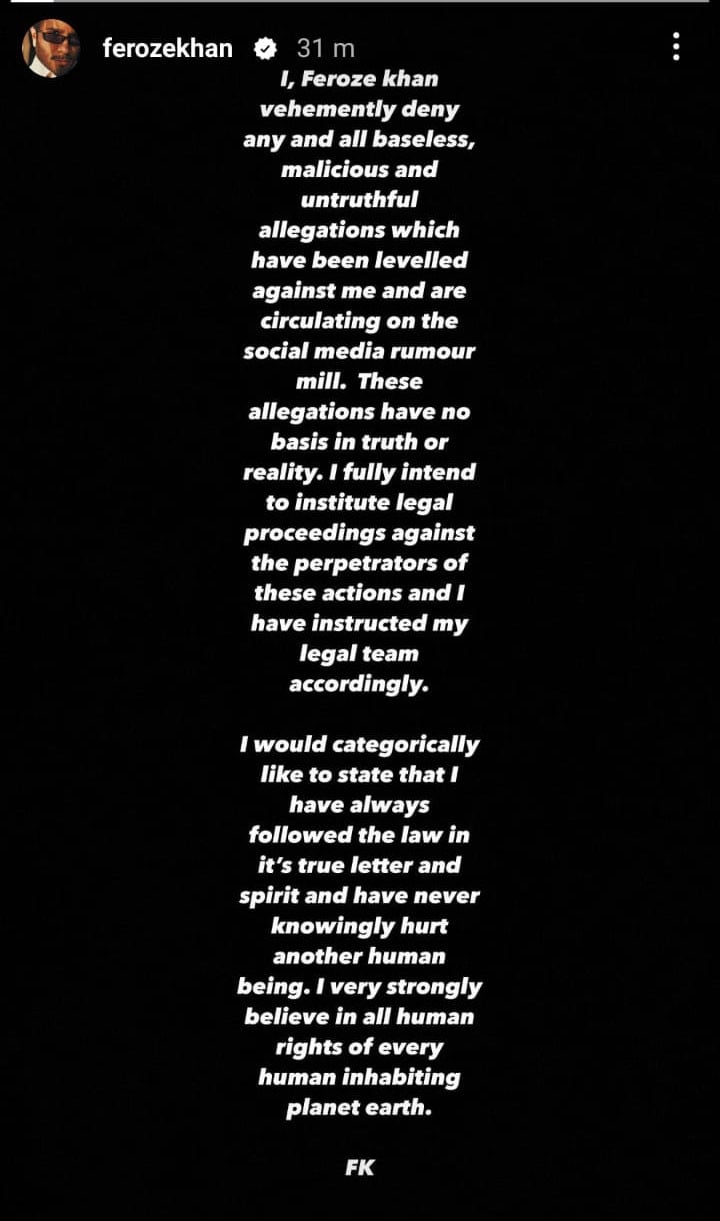The height and width of the screenshot is (1221, 720).
Task: Open the story overflow menu
Action: coord(677,46)
